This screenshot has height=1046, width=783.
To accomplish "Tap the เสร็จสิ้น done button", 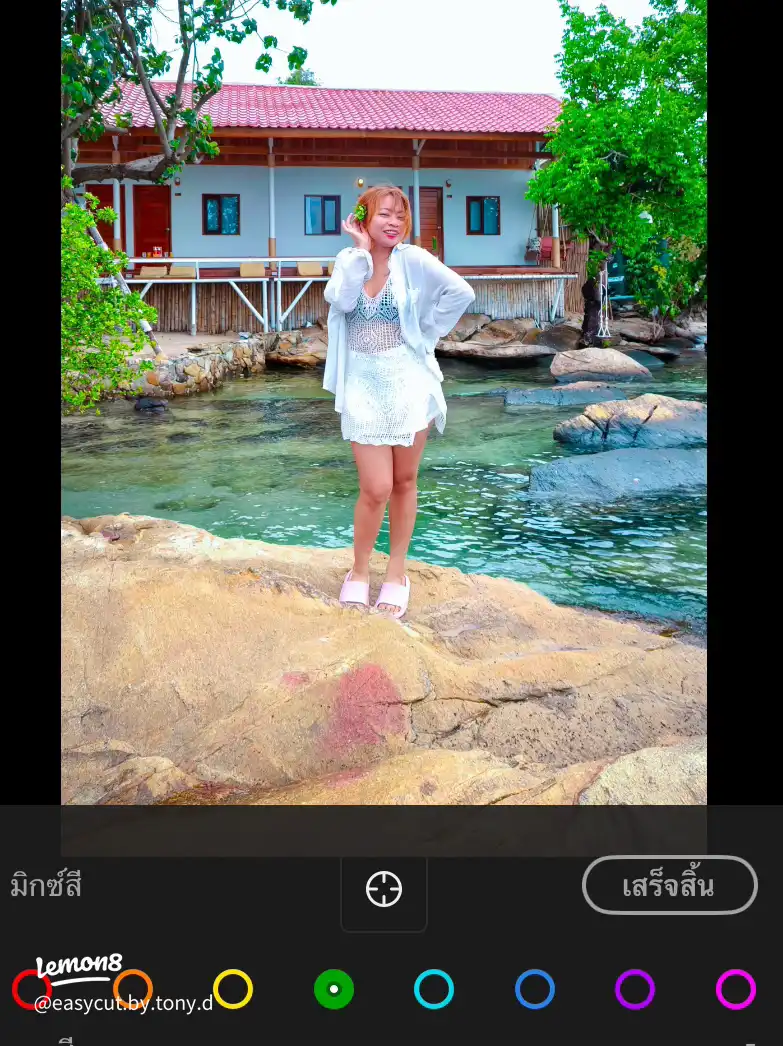I will (669, 885).
